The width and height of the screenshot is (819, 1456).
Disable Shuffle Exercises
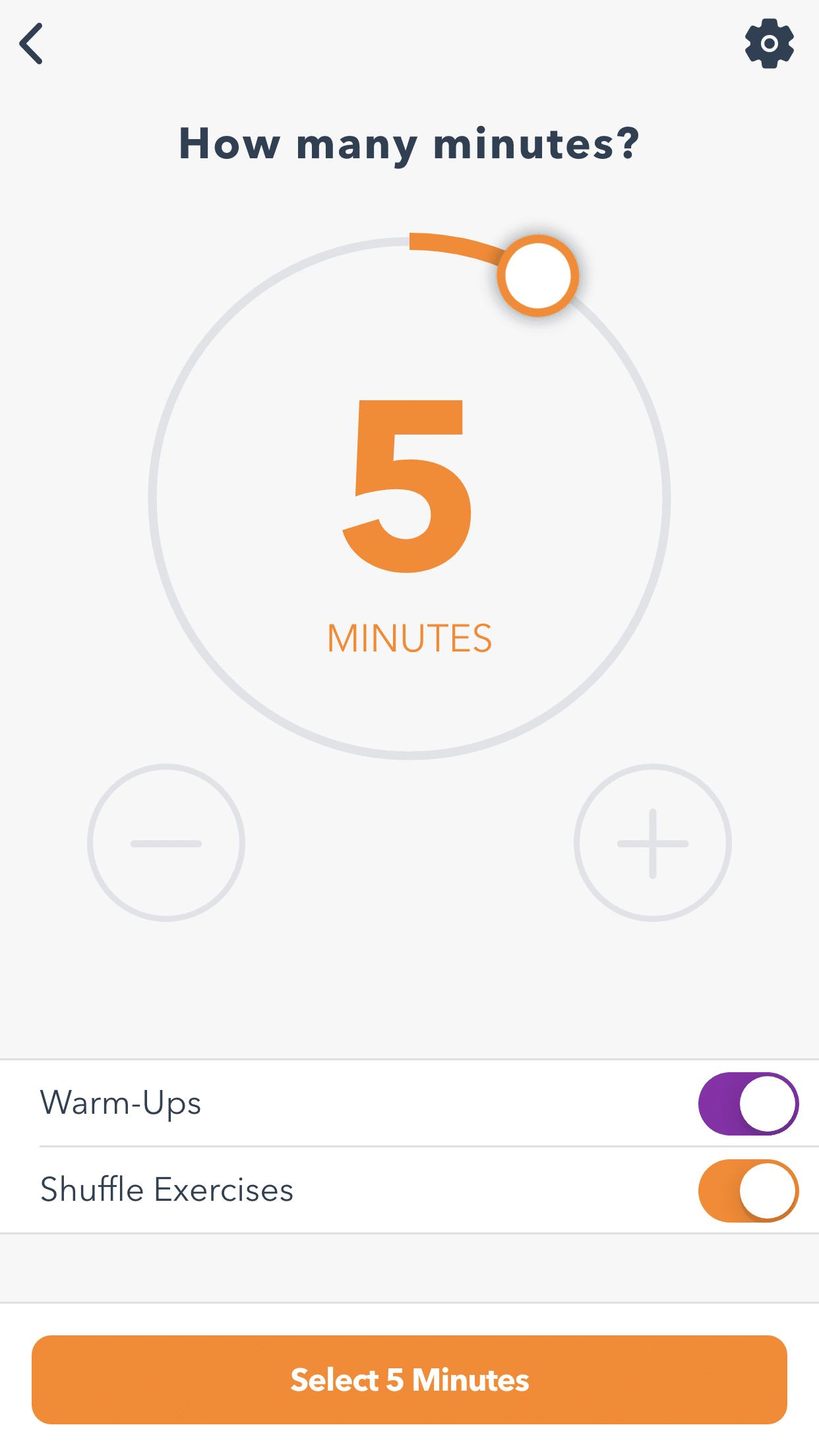coord(748,1190)
